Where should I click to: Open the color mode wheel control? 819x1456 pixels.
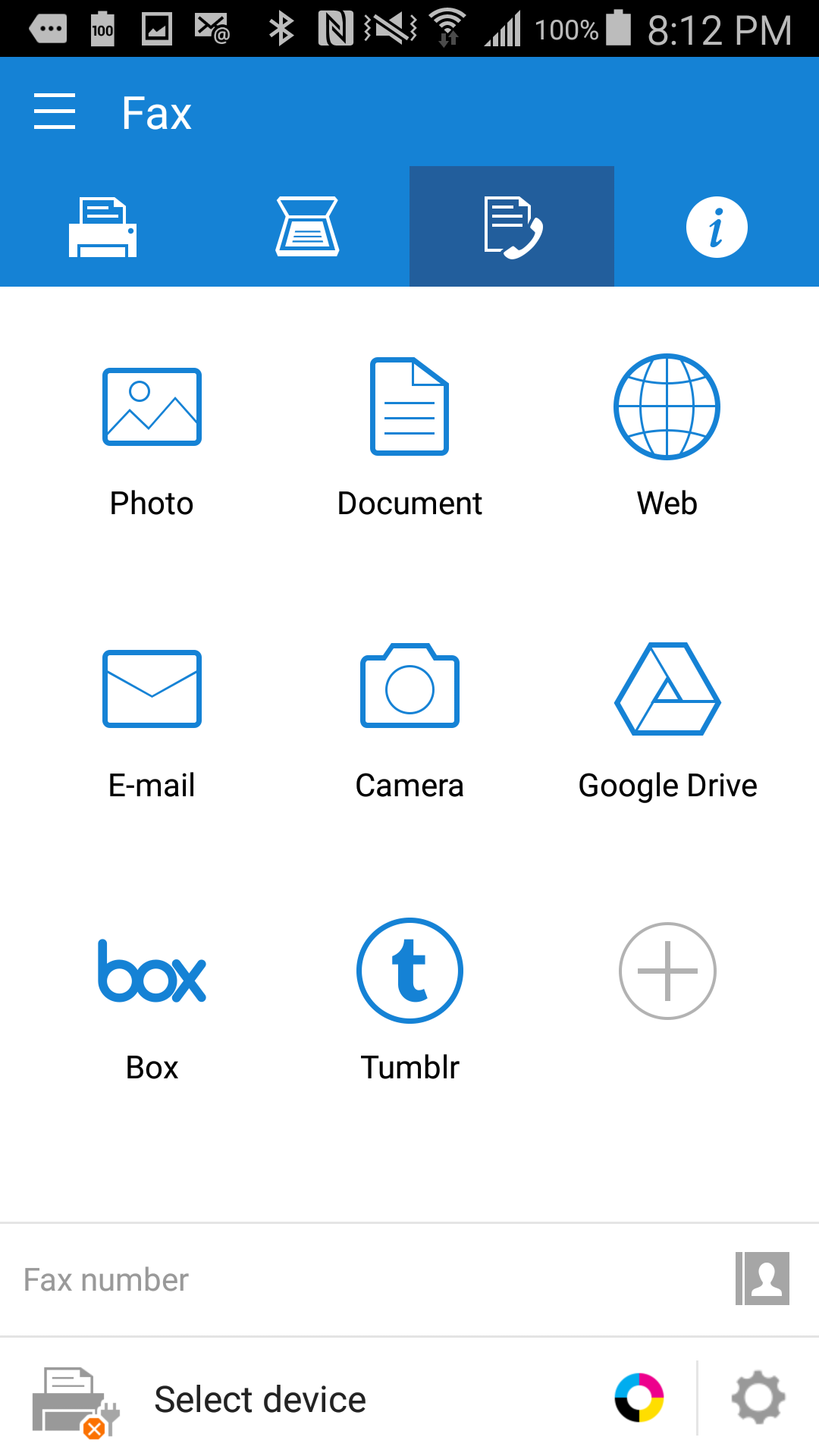[641, 1398]
